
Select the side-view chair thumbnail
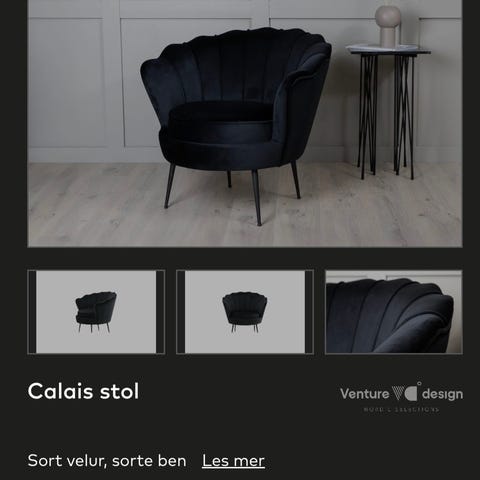96,312
